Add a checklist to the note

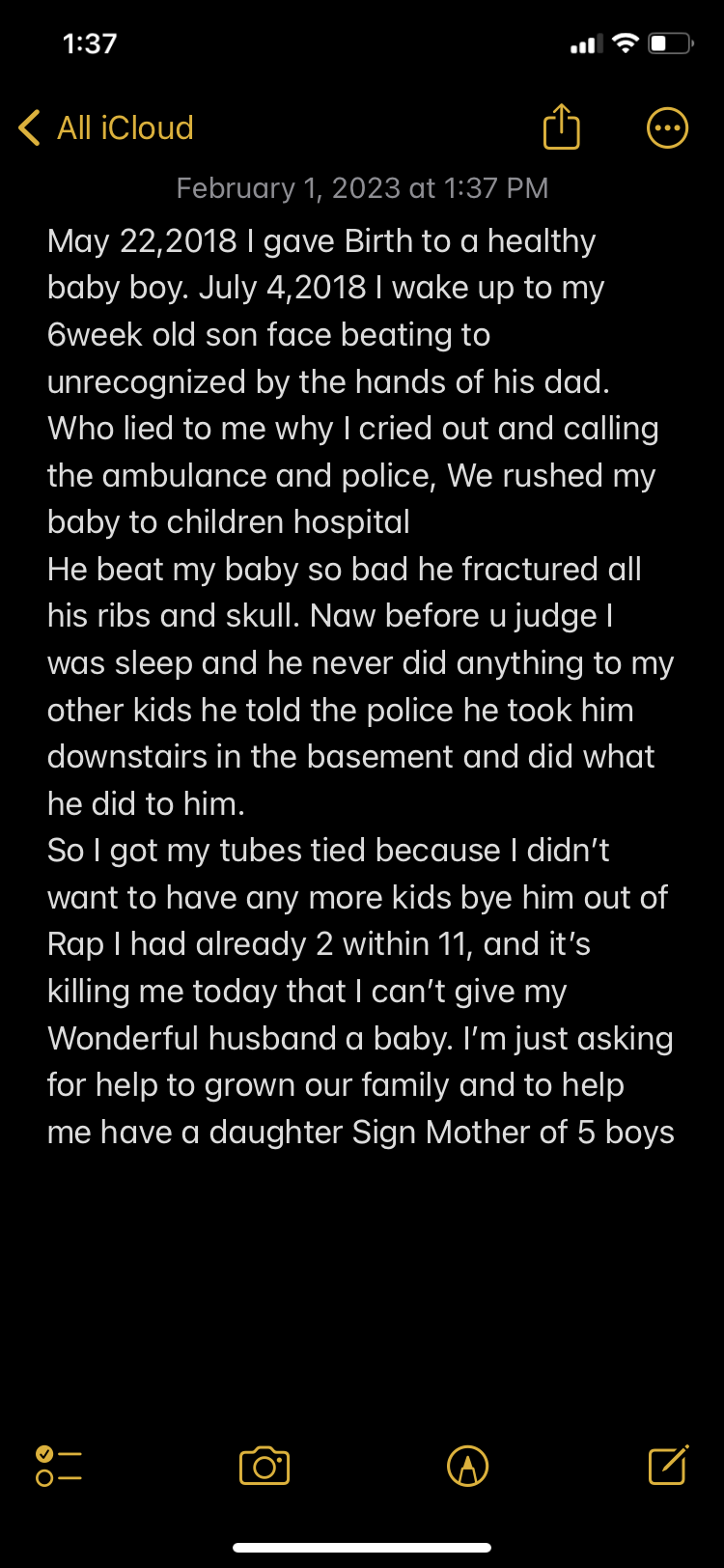[58, 1466]
